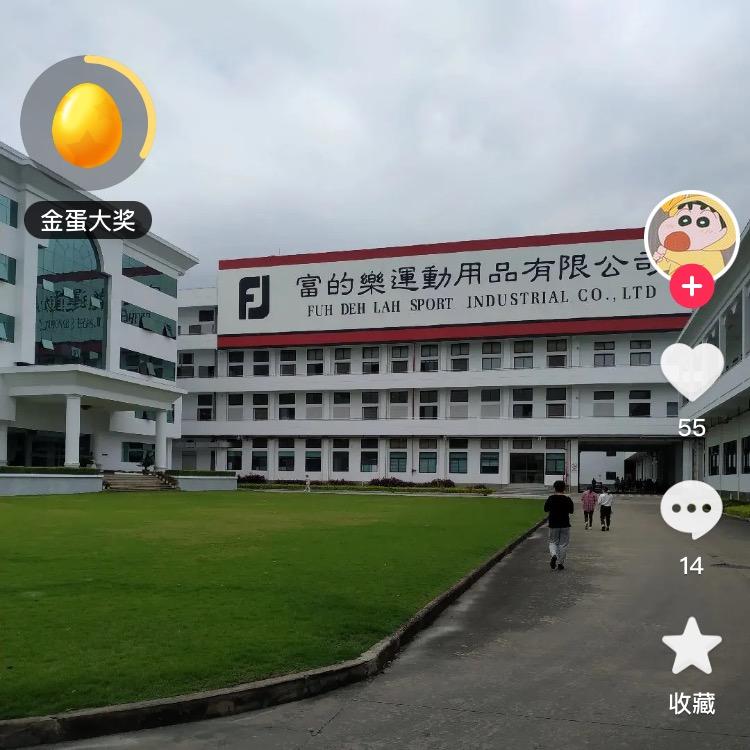
Task: Like this video with the heart icon
Action: [x=691, y=372]
